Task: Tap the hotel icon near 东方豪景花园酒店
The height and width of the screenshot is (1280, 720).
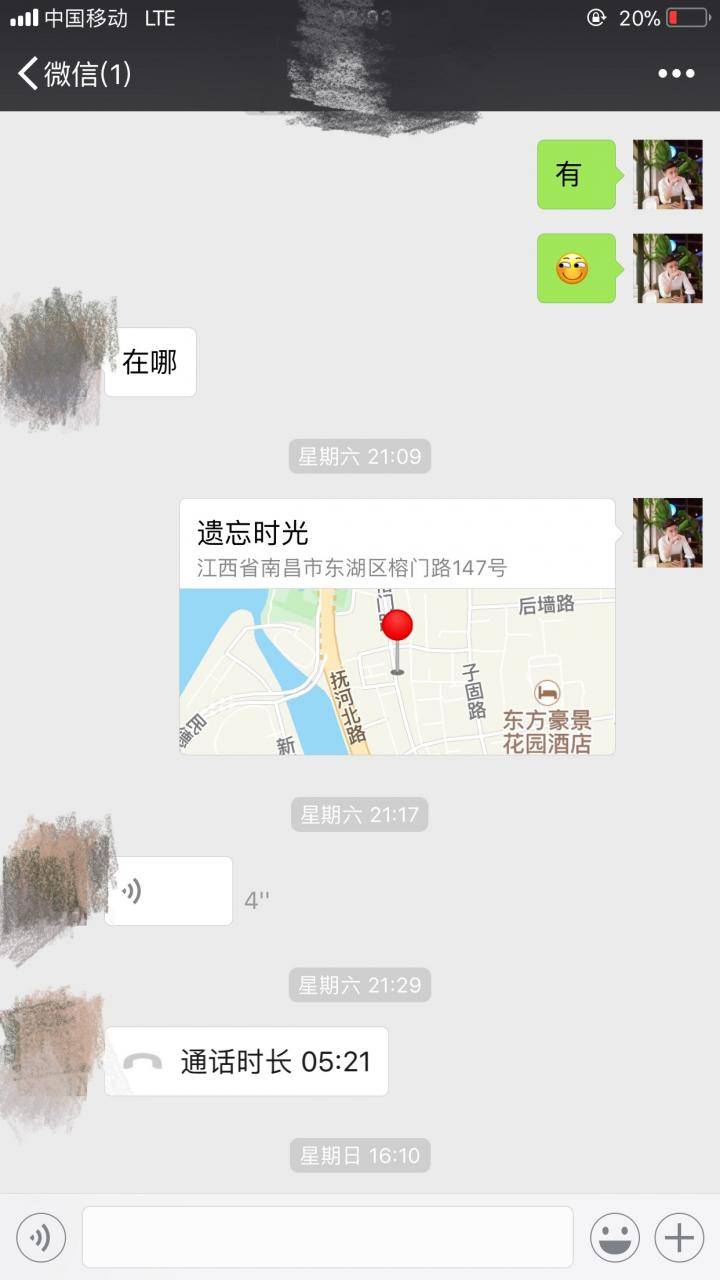Action: click(548, 692)
